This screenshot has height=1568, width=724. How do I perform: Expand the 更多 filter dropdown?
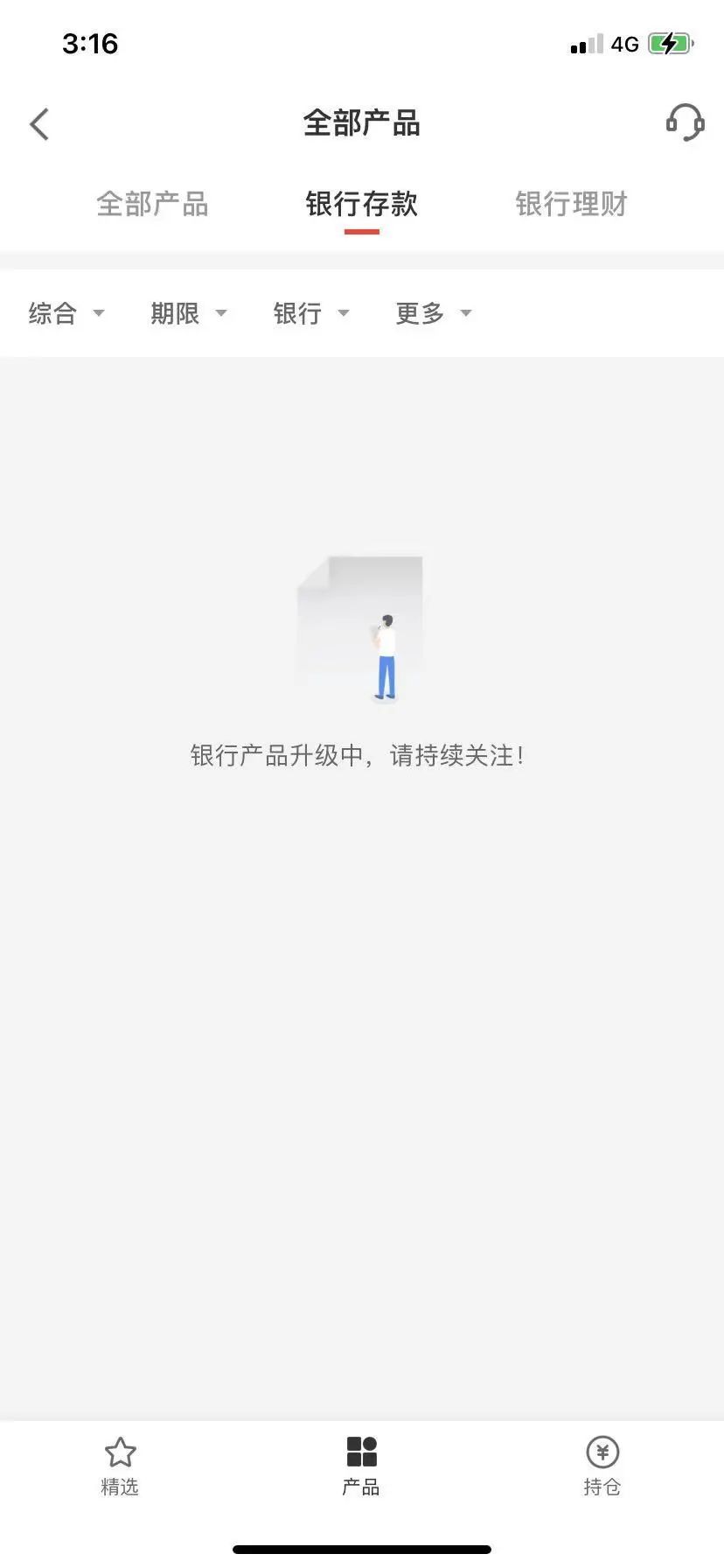click(433, 313)
